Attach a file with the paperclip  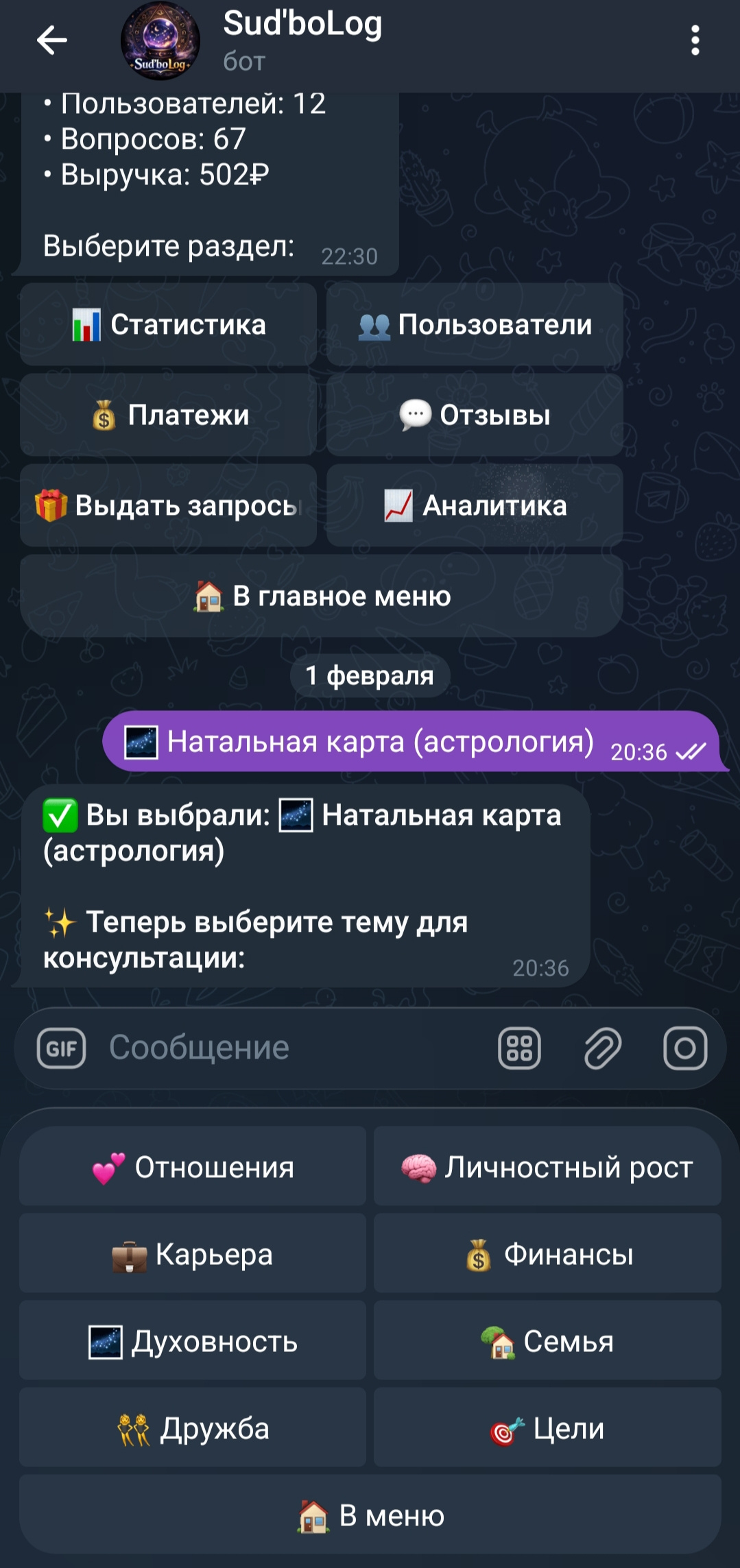(x=602, y=1048)
